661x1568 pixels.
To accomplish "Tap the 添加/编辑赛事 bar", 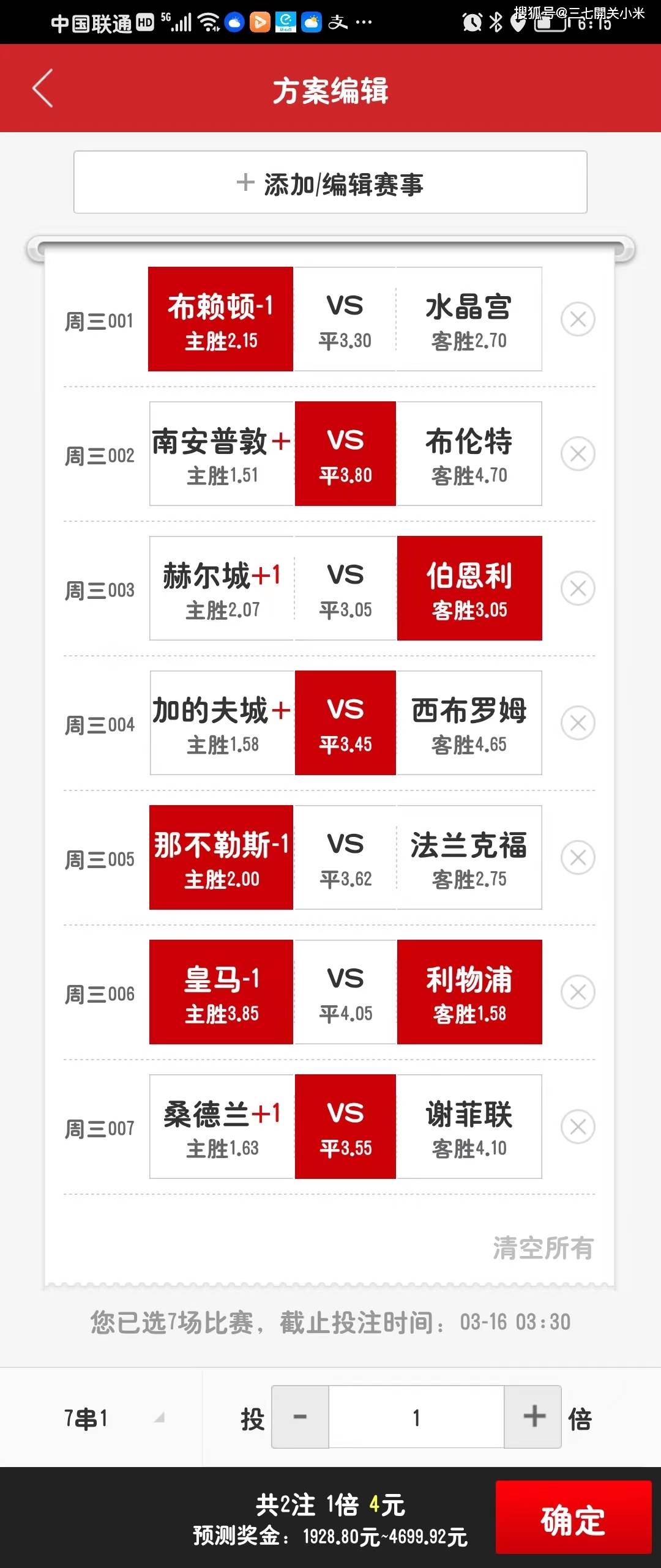I will tap(330, 182).
